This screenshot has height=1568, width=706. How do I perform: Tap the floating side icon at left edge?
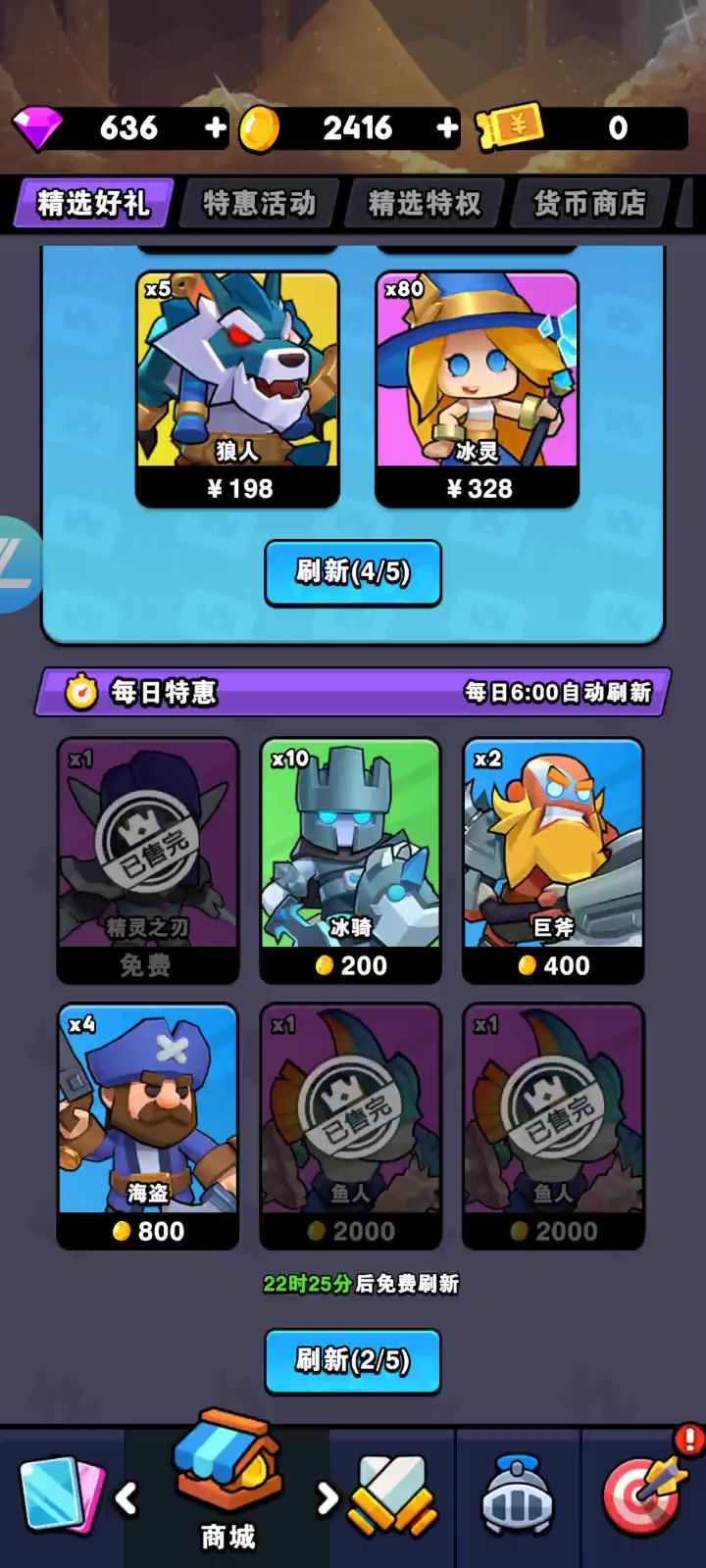18,565
